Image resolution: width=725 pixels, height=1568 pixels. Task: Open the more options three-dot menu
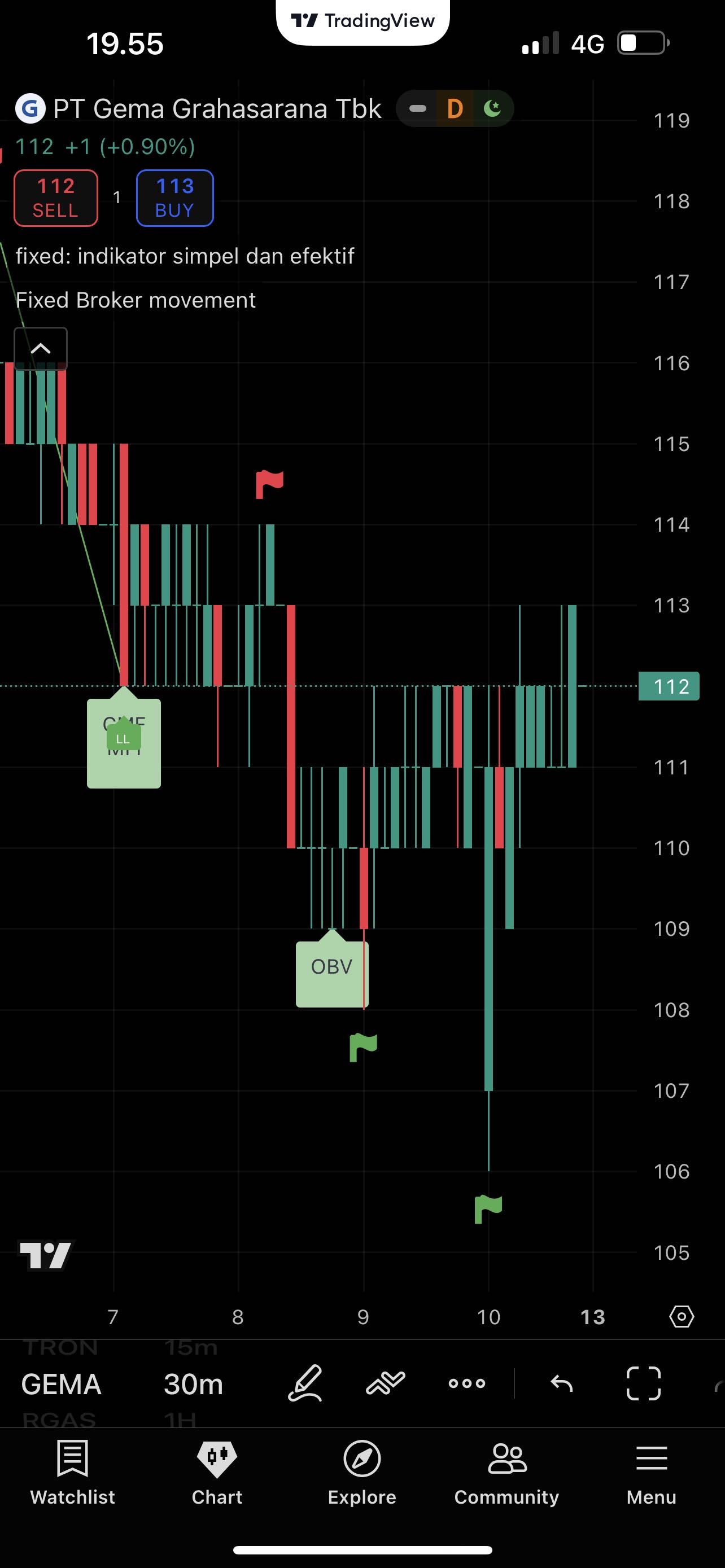(x=467, y=1383)
